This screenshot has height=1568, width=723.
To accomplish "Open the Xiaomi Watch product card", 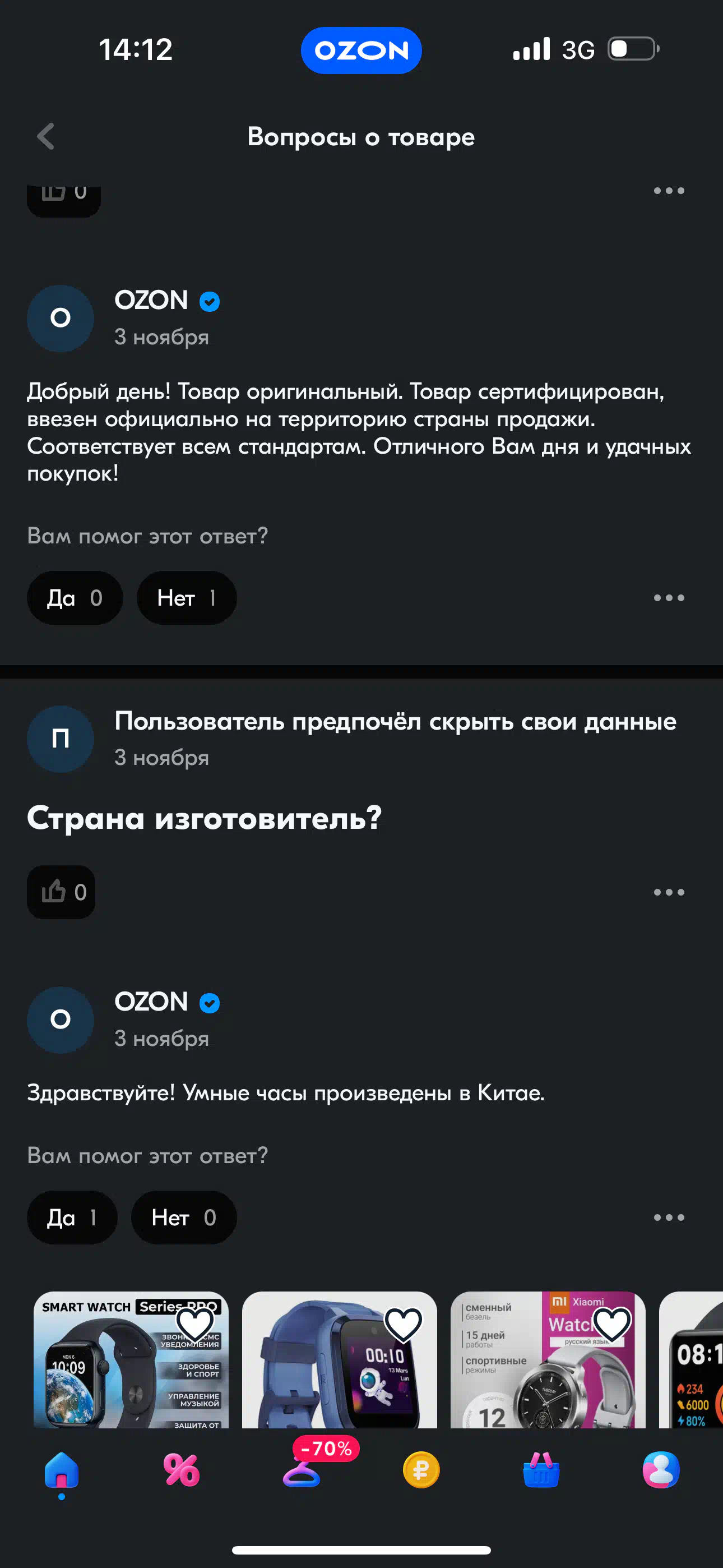I will coord(548,1360).
